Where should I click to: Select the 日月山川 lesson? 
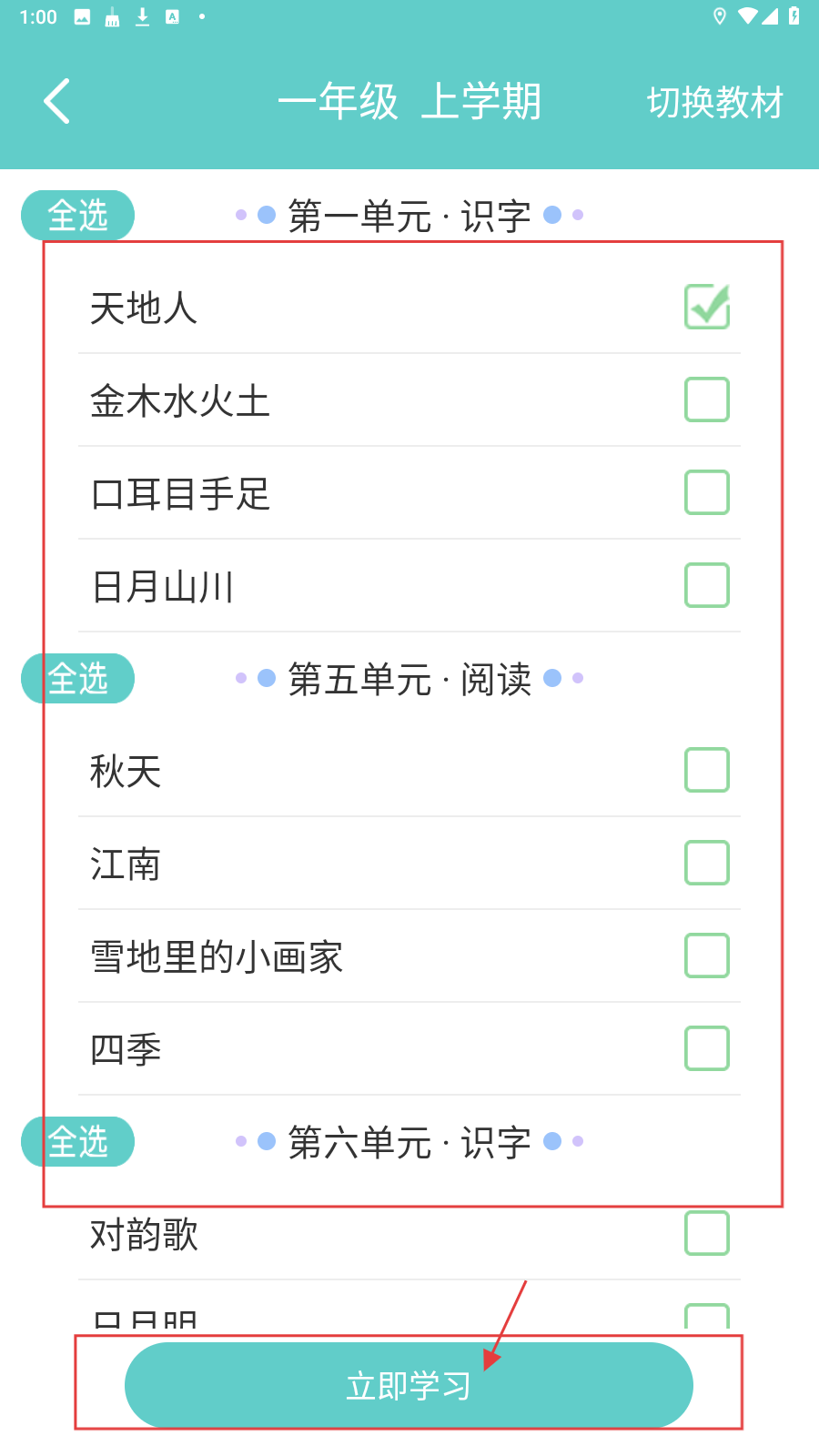coord(707,585)
